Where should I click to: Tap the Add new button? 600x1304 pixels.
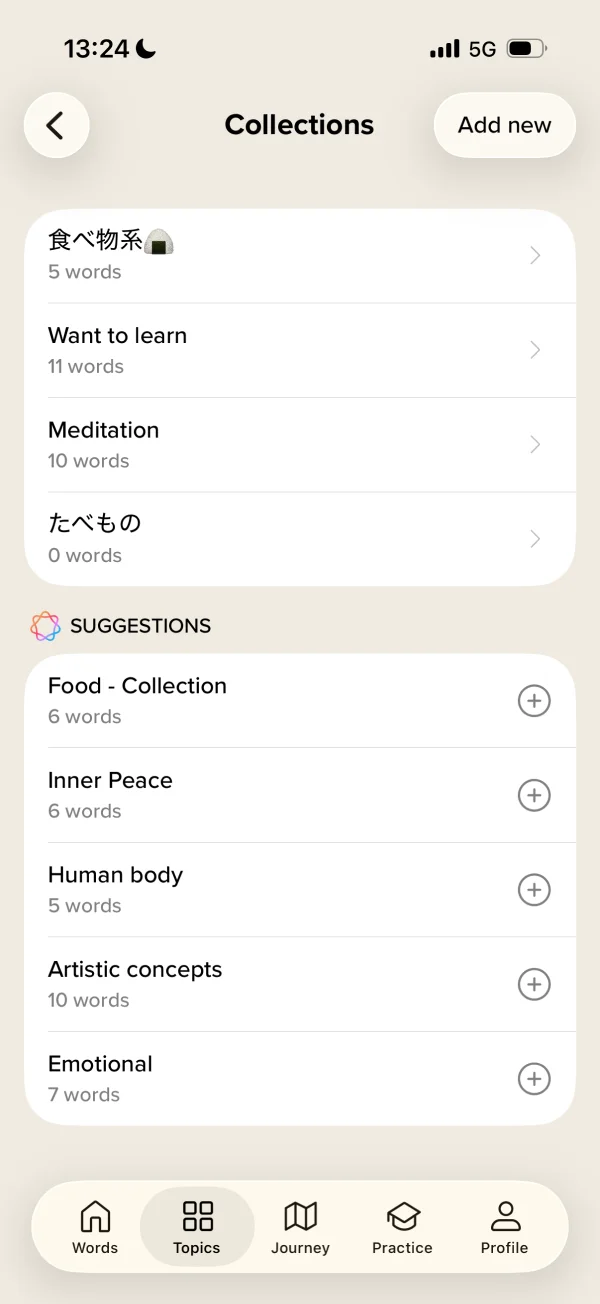[505, 125]
